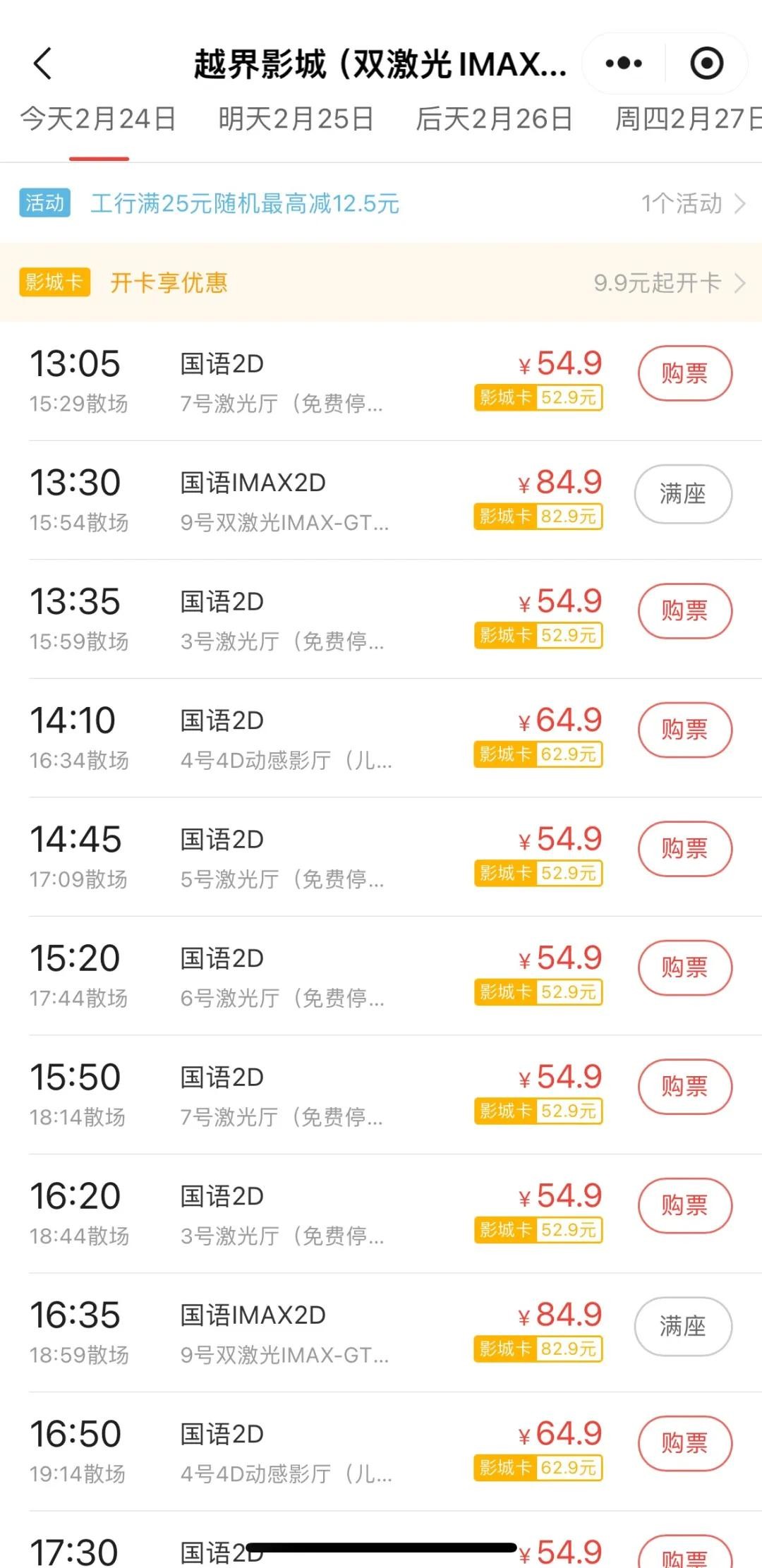Tap 购票 for the 15:50 showing
The height and width of the screenshot is (1568, 762).
(x=685, y=1086)
